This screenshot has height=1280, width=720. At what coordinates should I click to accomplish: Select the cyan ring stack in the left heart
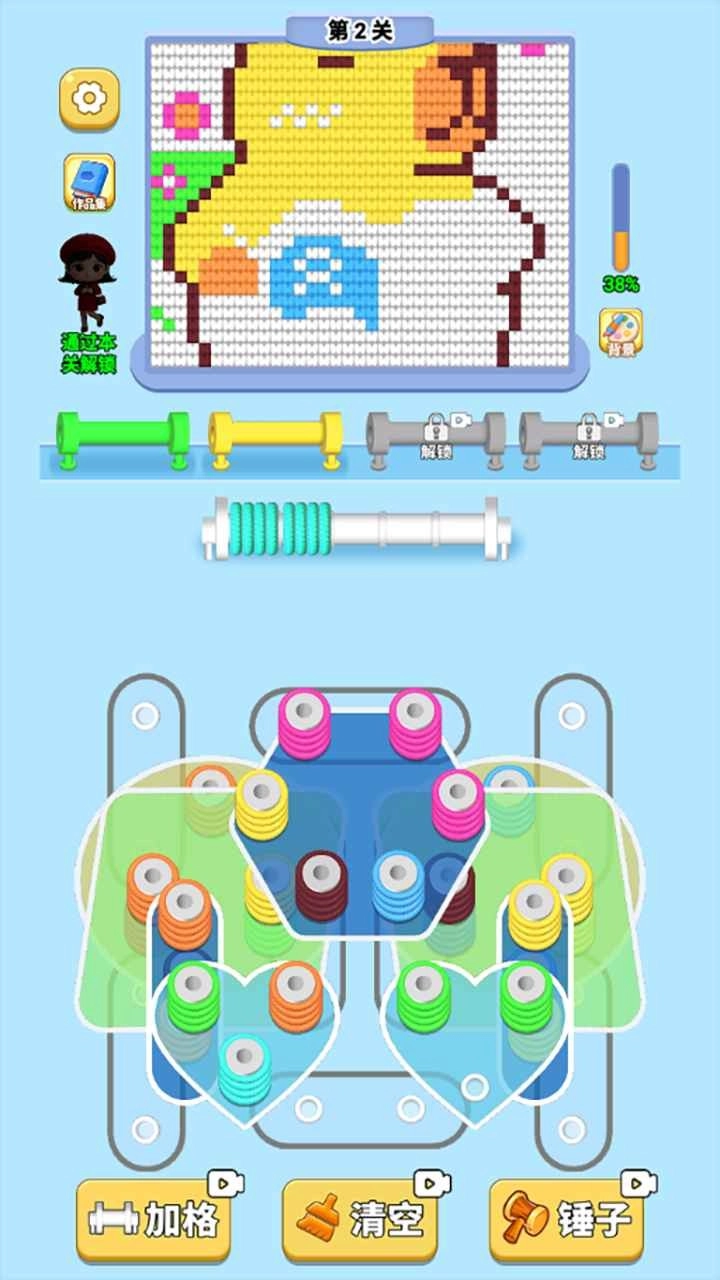tap(245, 1070)
